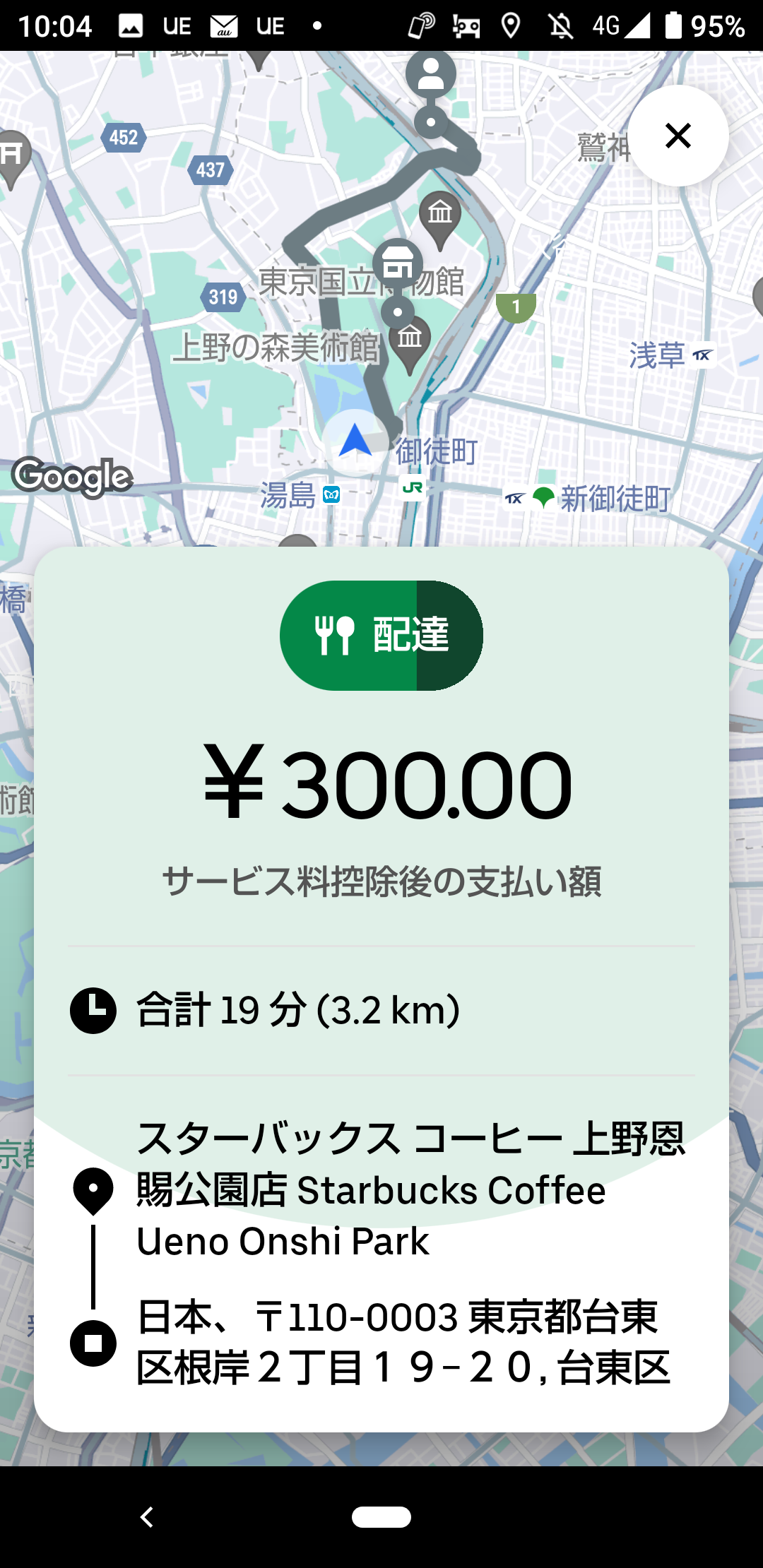This screenshot has height=1568, width=763.
Task: Tap the home pill in navigation bar
Action: coord(381,1516)
